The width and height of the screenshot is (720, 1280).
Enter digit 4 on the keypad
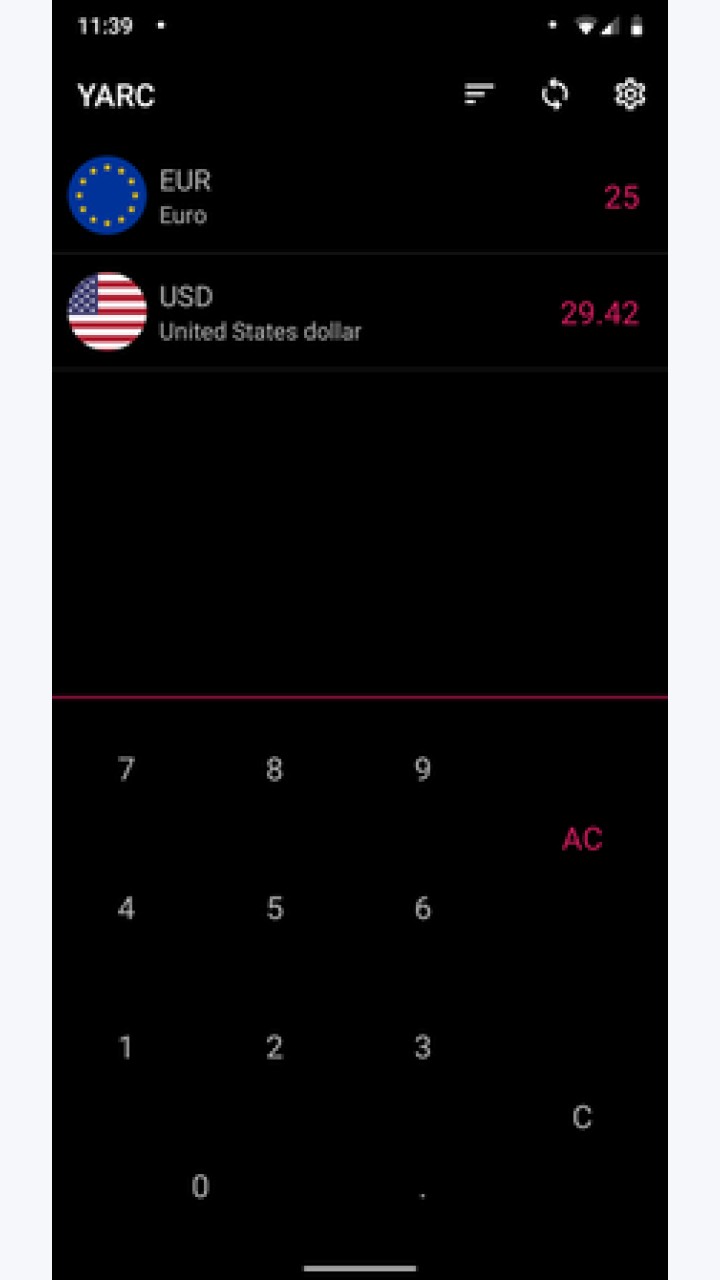[126, 908]
